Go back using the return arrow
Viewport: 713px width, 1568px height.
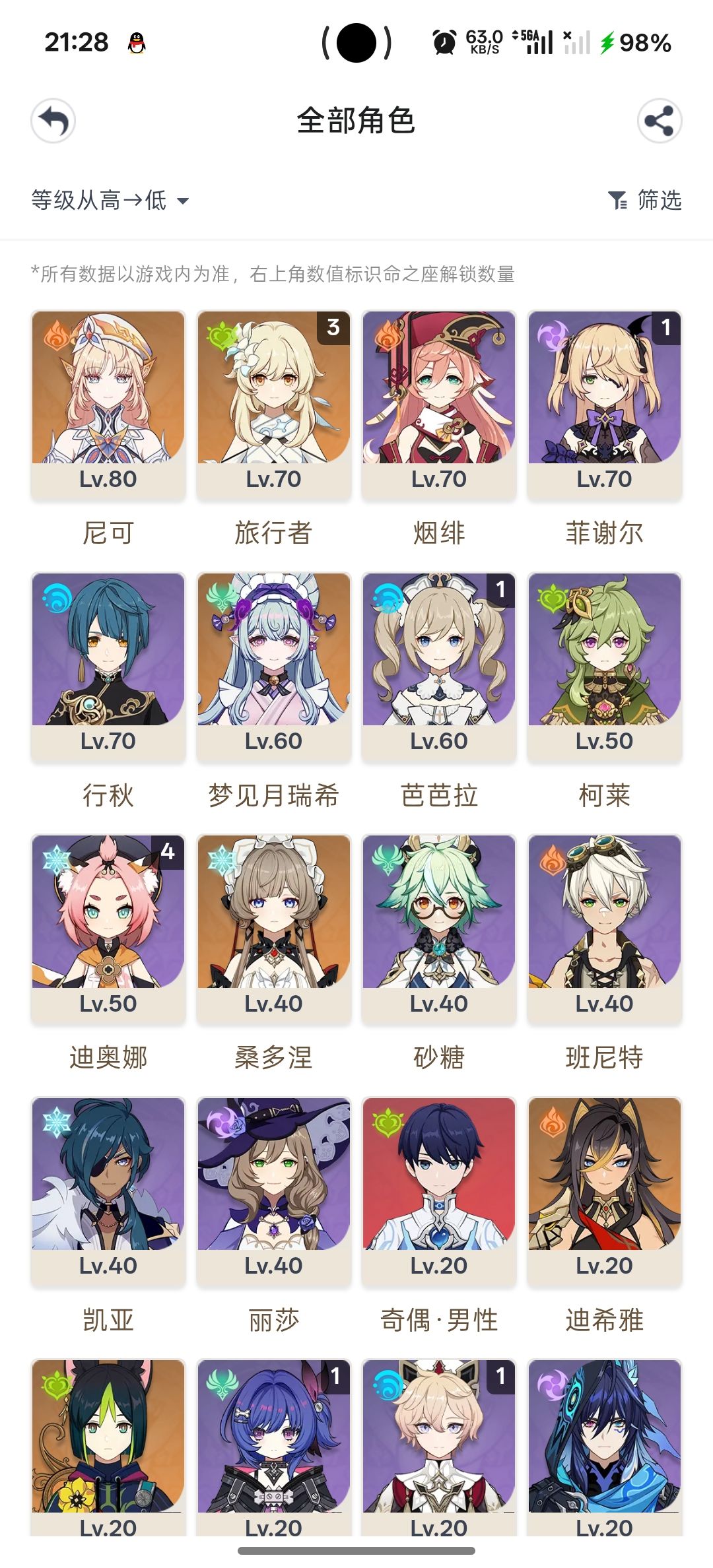coord(53,121)
